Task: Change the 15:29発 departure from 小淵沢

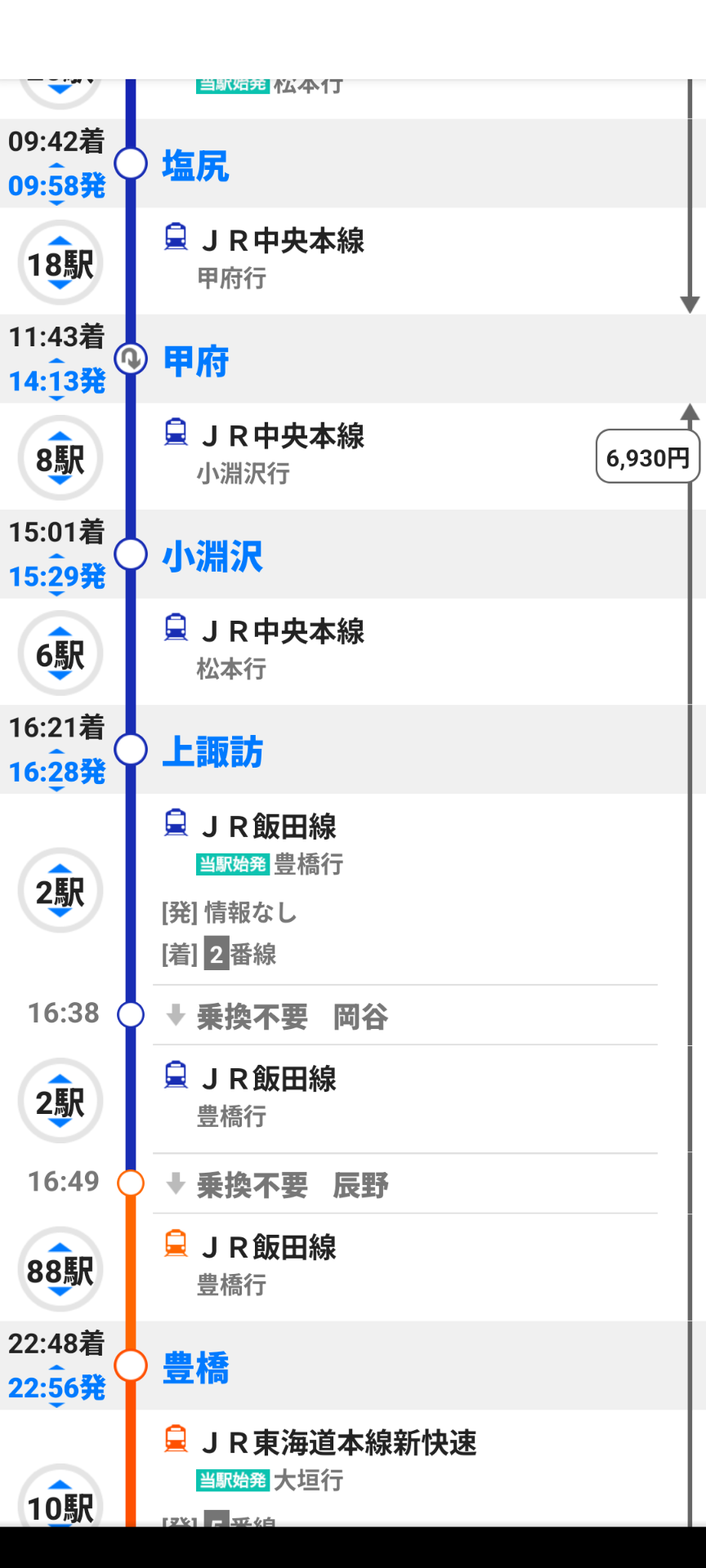Action: point(57,577)
